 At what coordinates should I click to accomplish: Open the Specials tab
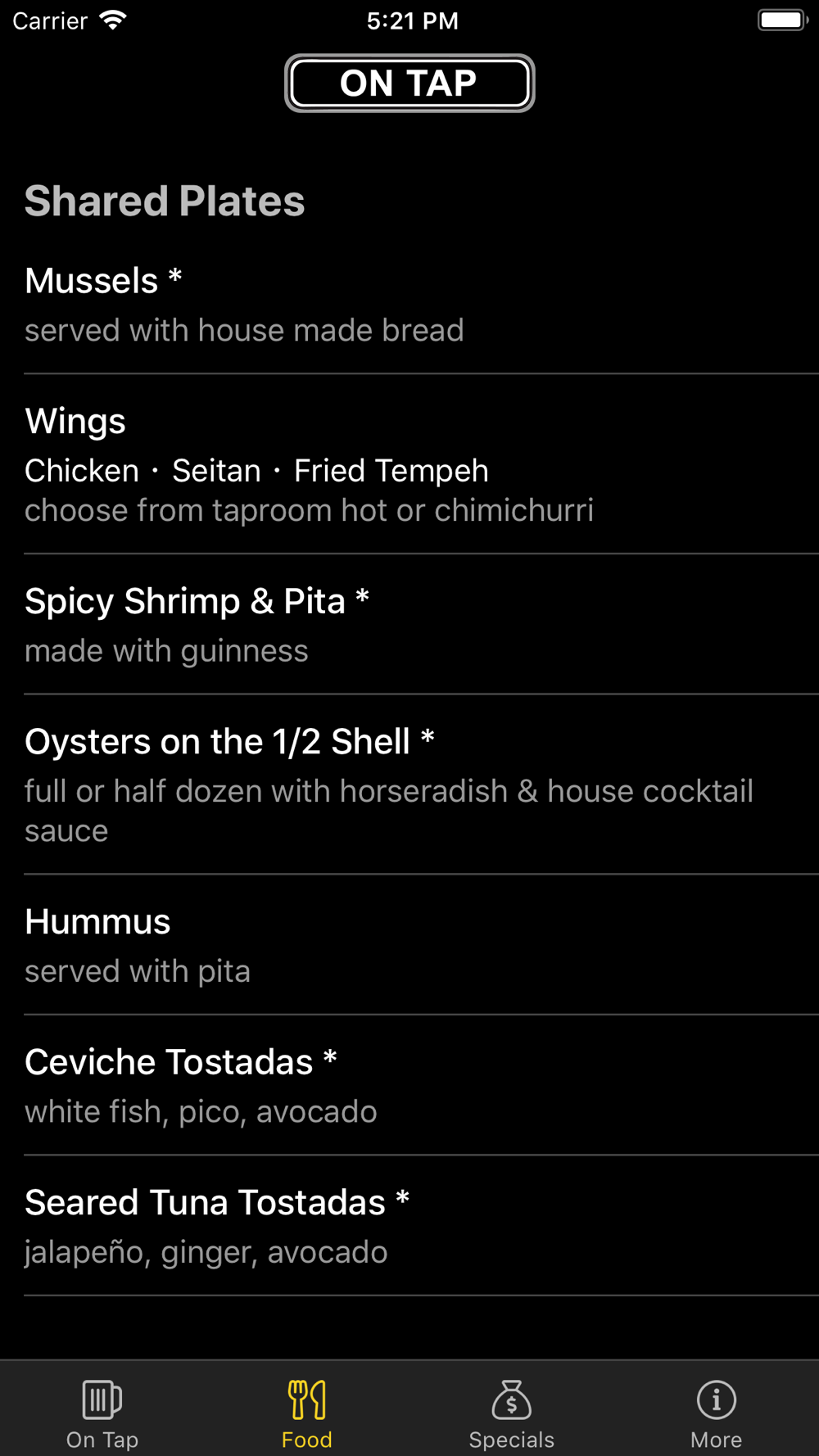coord(512,1412)
